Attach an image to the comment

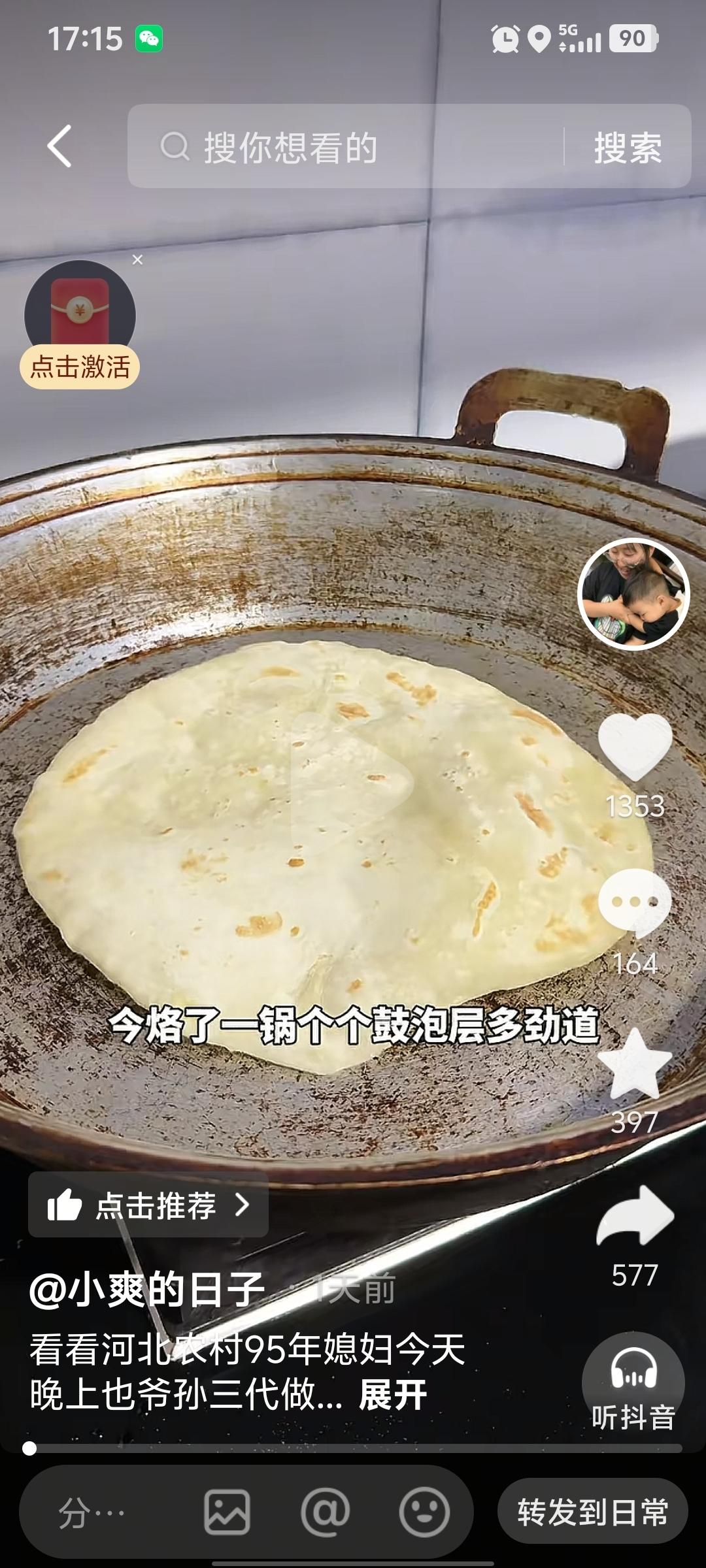pos(227,1512)
